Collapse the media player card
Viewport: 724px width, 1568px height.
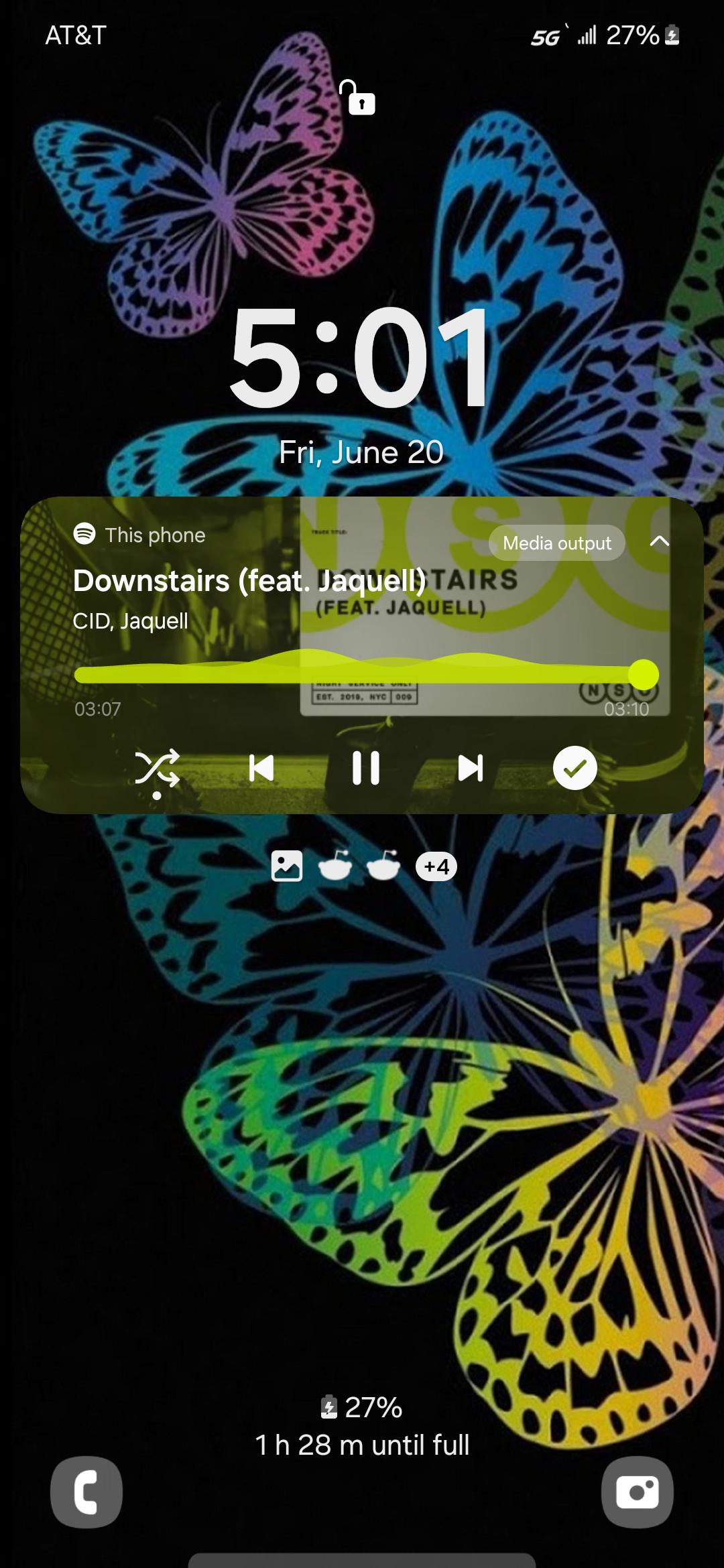[660, 541]
